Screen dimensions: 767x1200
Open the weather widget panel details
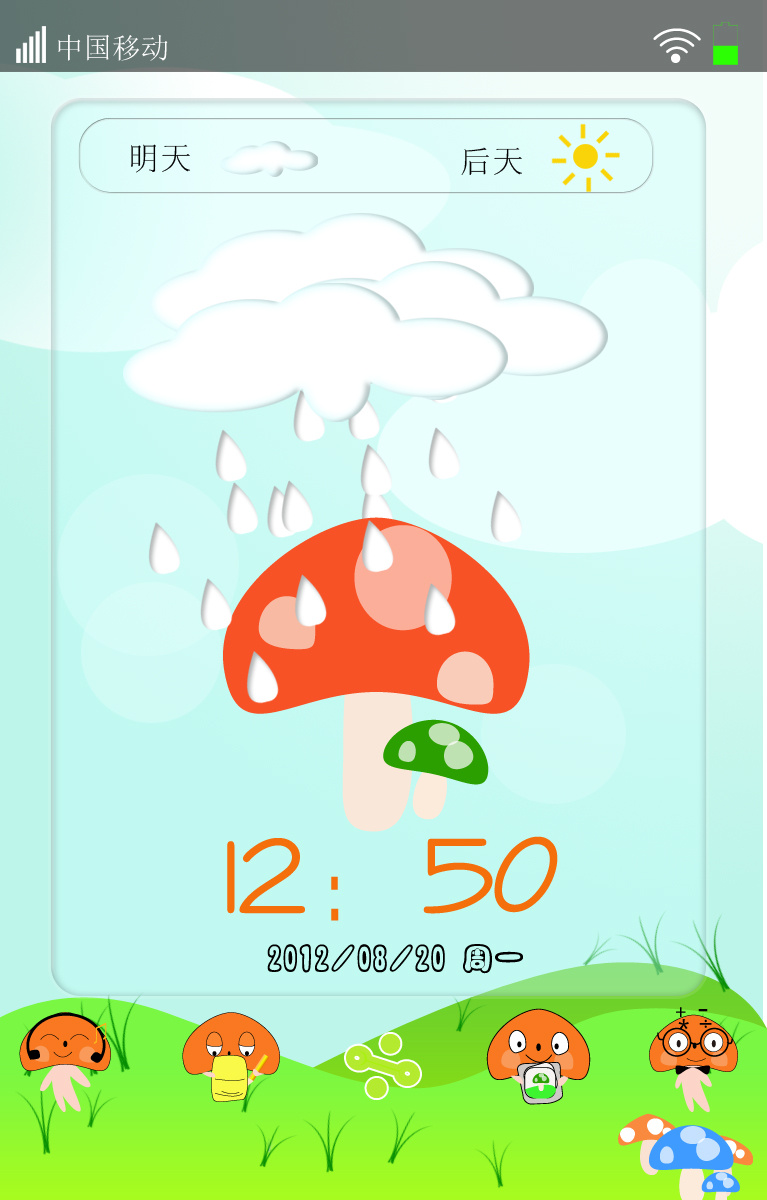coord(365,156)
